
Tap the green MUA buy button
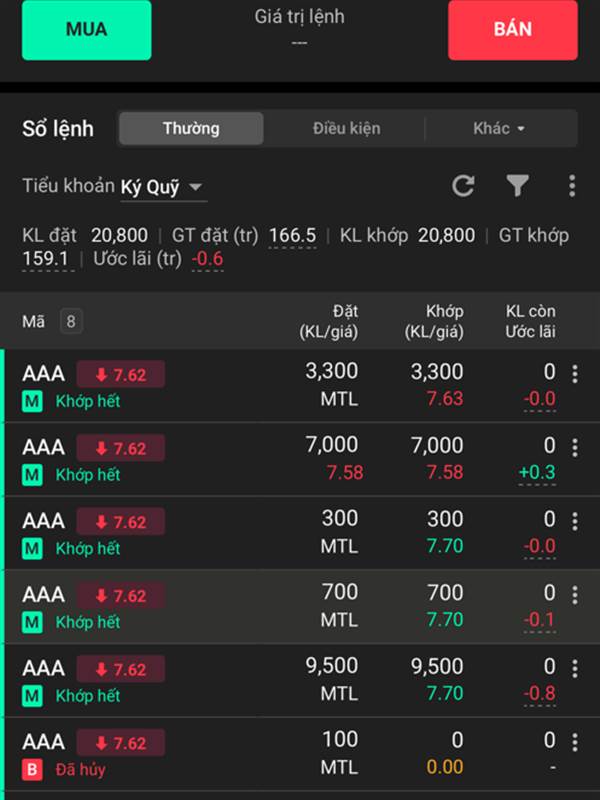tap(86, 30)
